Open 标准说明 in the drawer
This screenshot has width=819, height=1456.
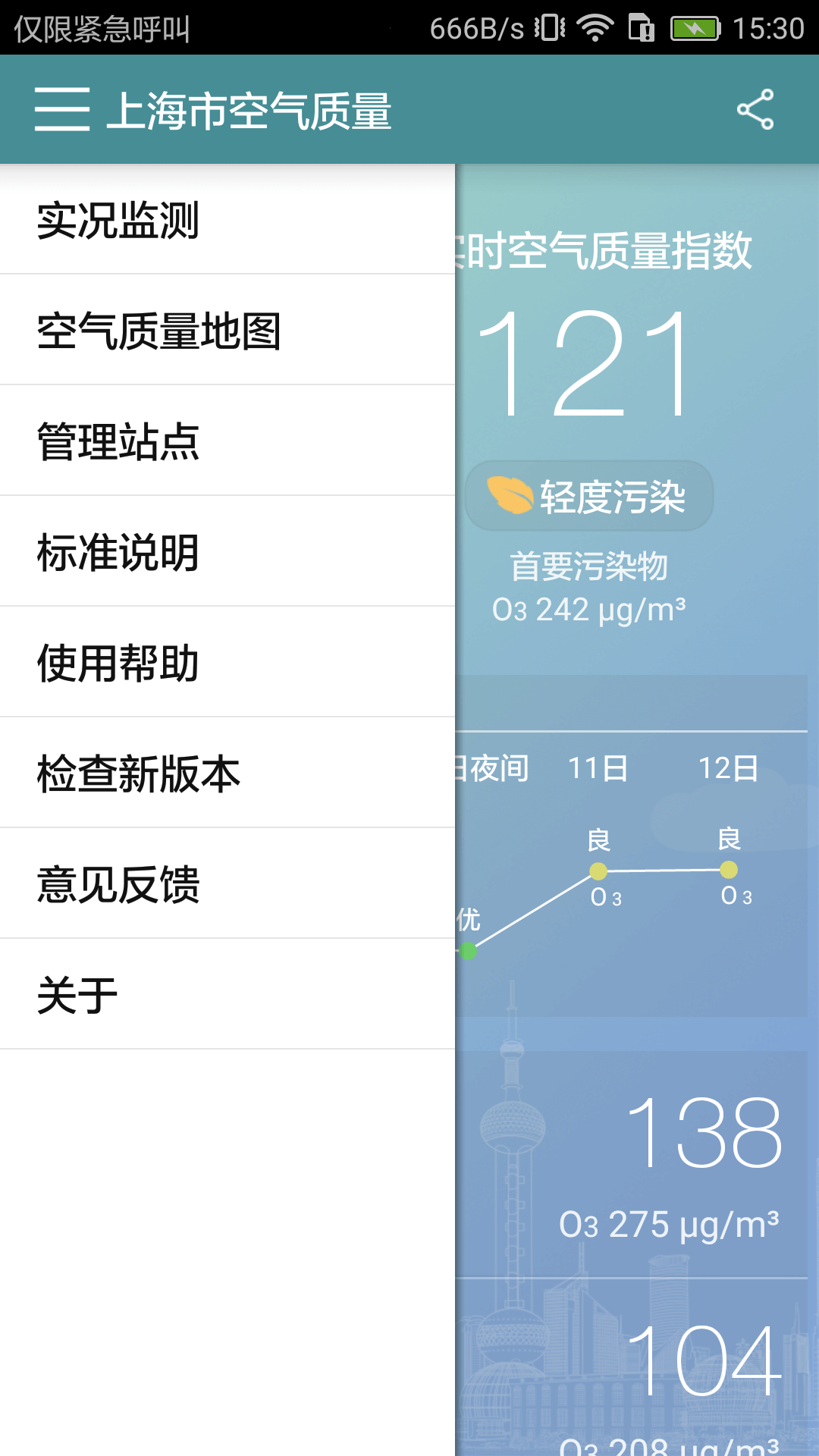tap(119, 553)
